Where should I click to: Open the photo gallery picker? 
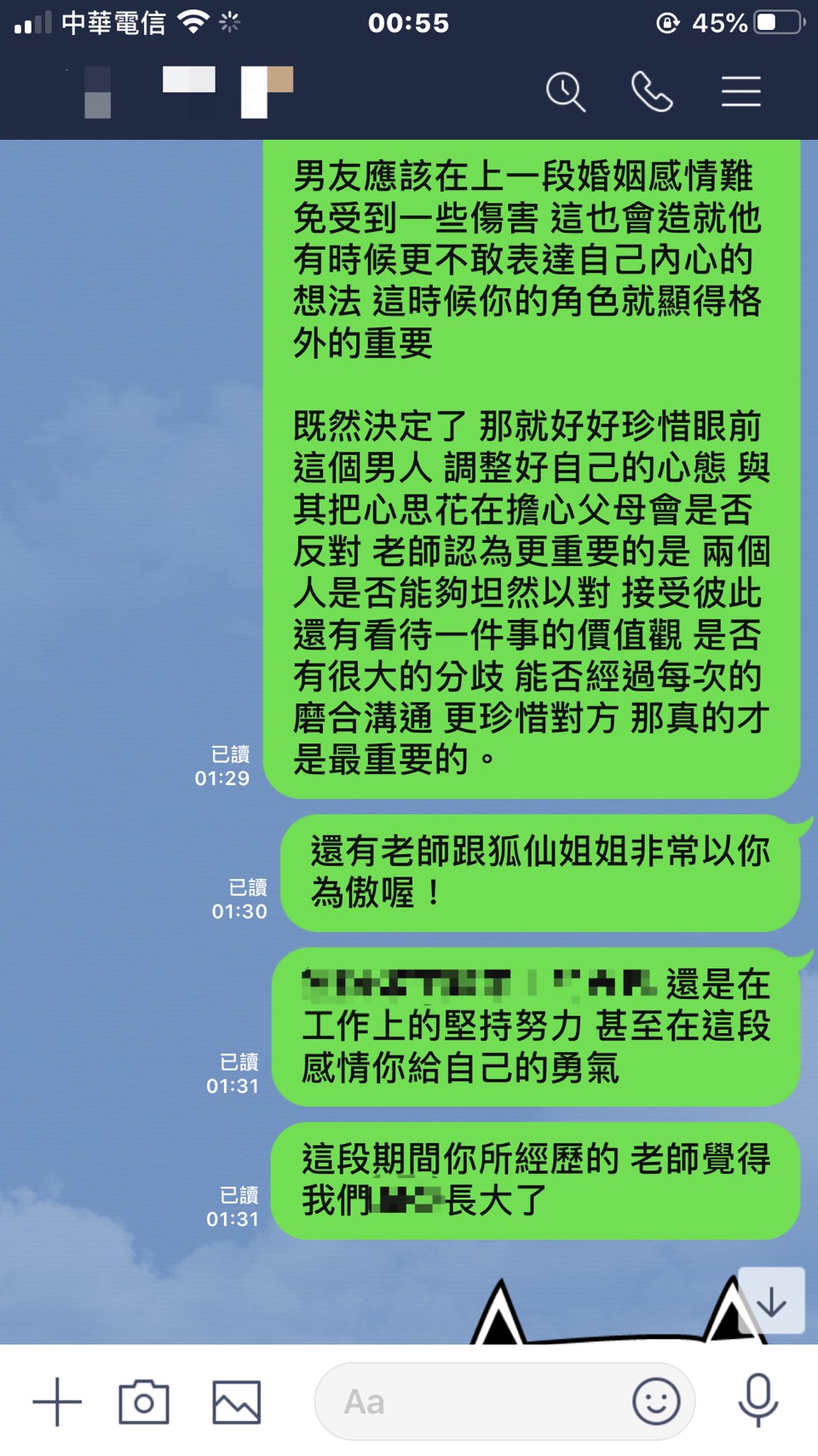tap(236, 1402)
